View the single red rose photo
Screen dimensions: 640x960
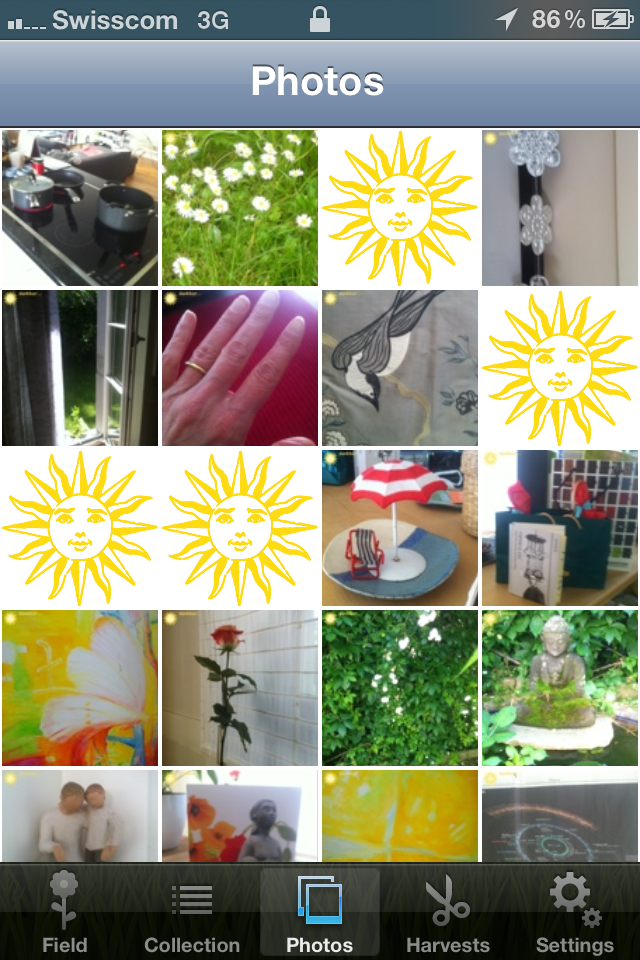tap(240, 688)
